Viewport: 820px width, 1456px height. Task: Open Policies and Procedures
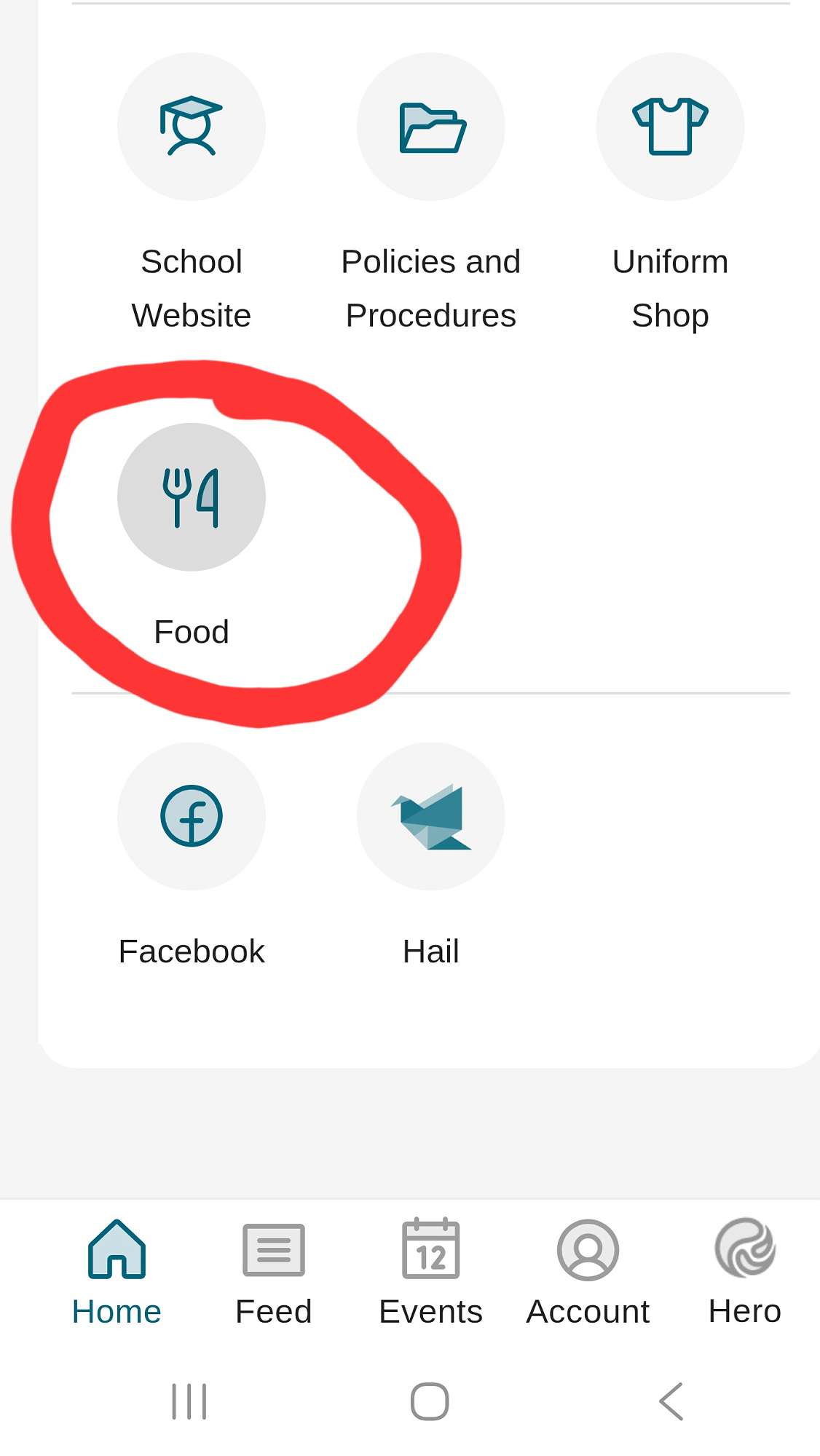coord(430,127)
